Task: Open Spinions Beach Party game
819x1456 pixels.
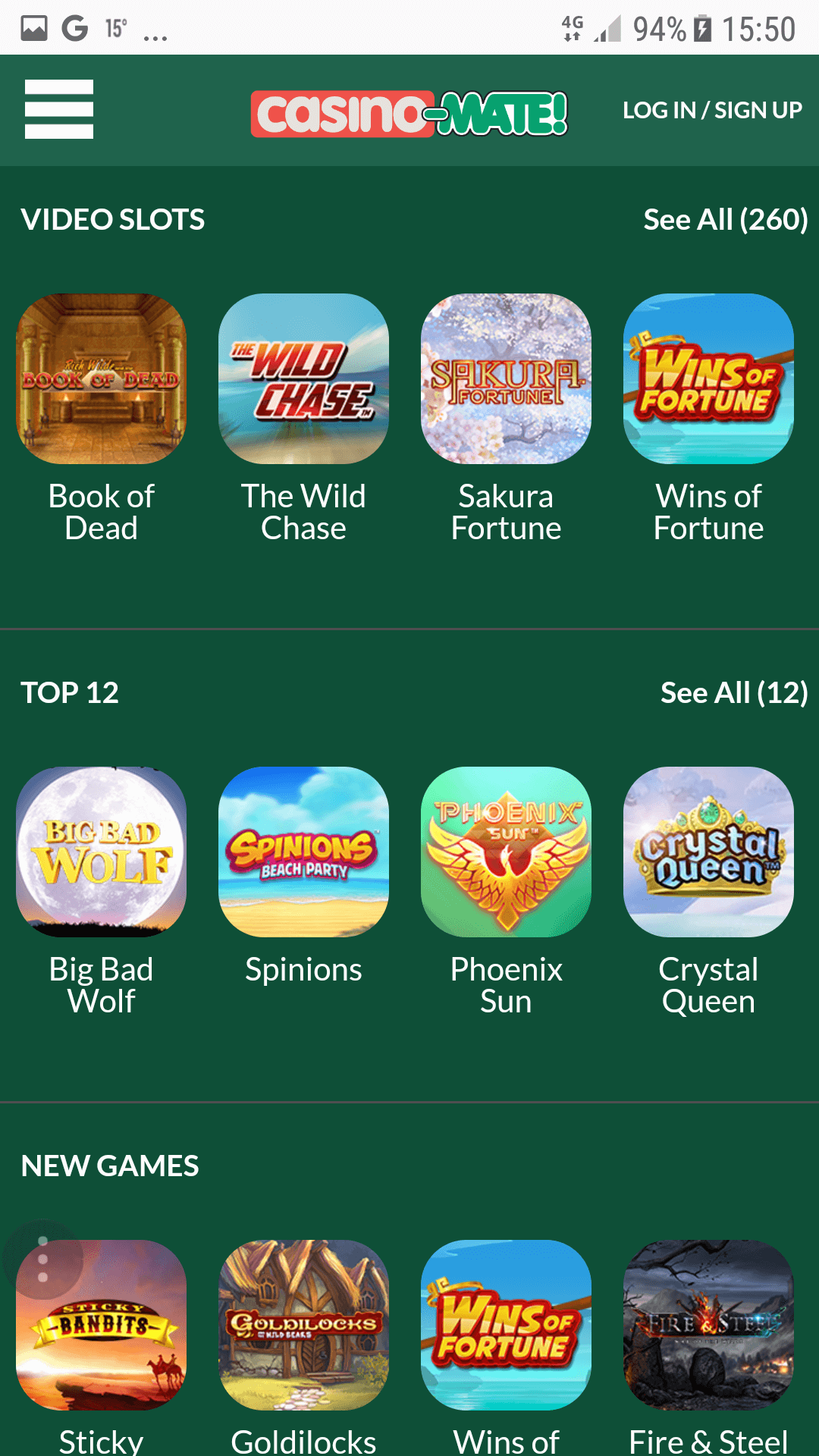Action: (x=303, y=852)
